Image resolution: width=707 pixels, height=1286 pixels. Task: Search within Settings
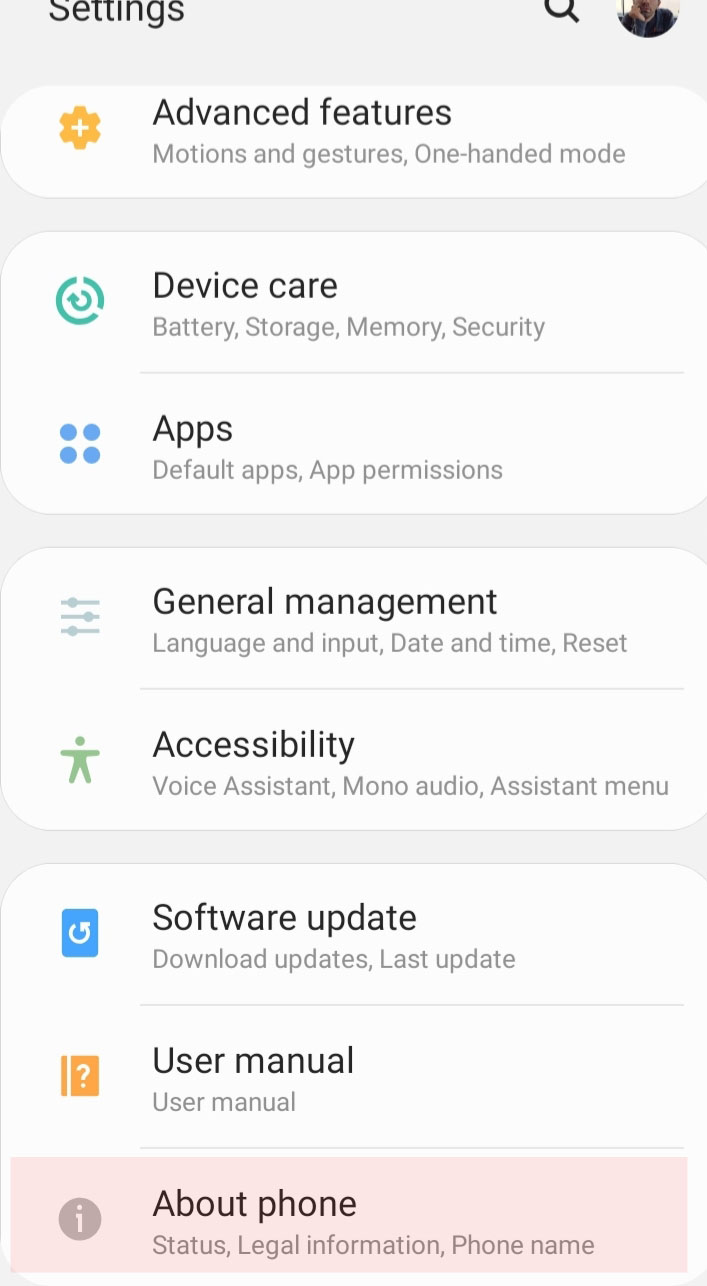(x=561, y=10)
